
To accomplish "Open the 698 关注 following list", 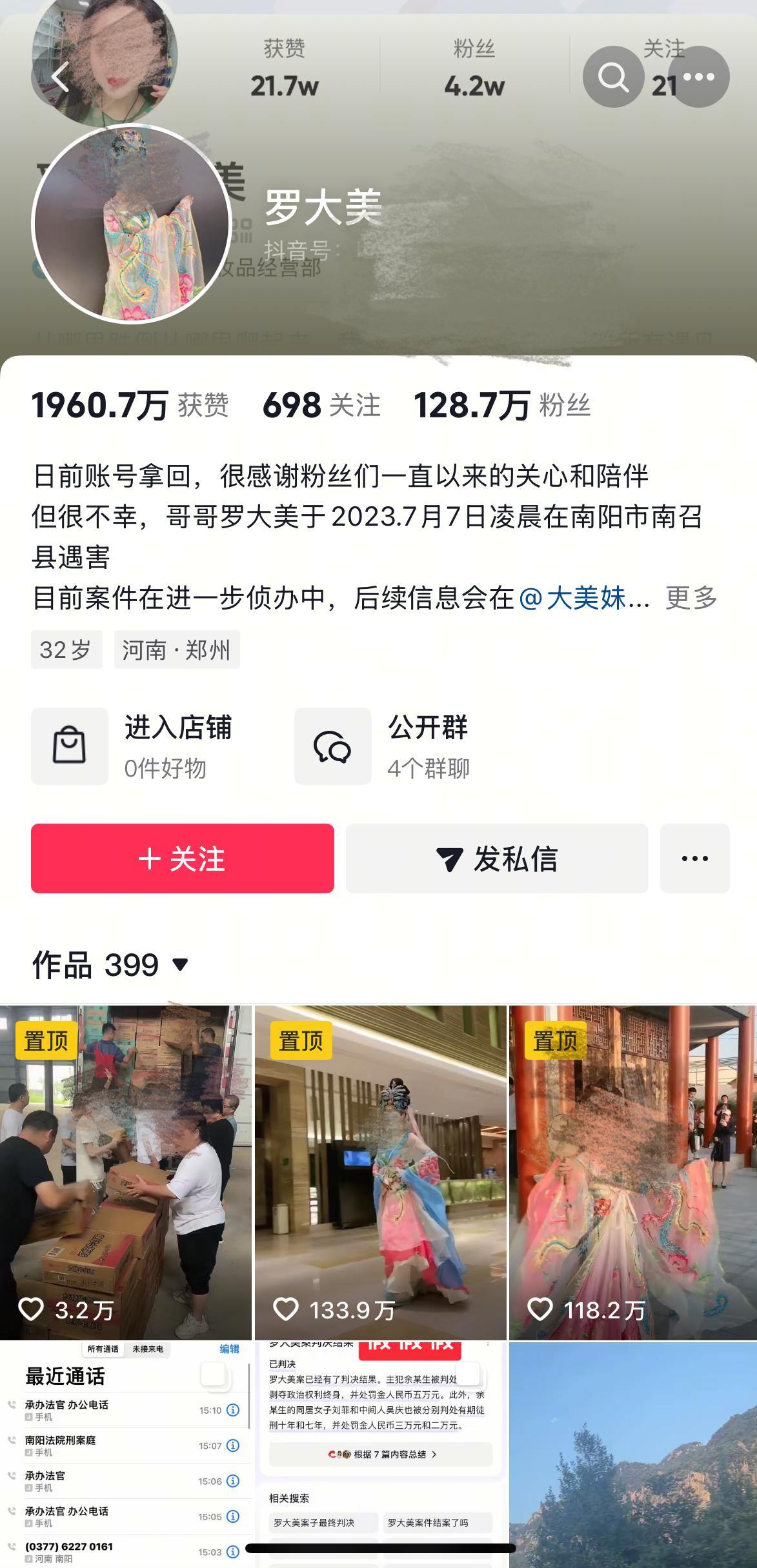I will (321, 406).
